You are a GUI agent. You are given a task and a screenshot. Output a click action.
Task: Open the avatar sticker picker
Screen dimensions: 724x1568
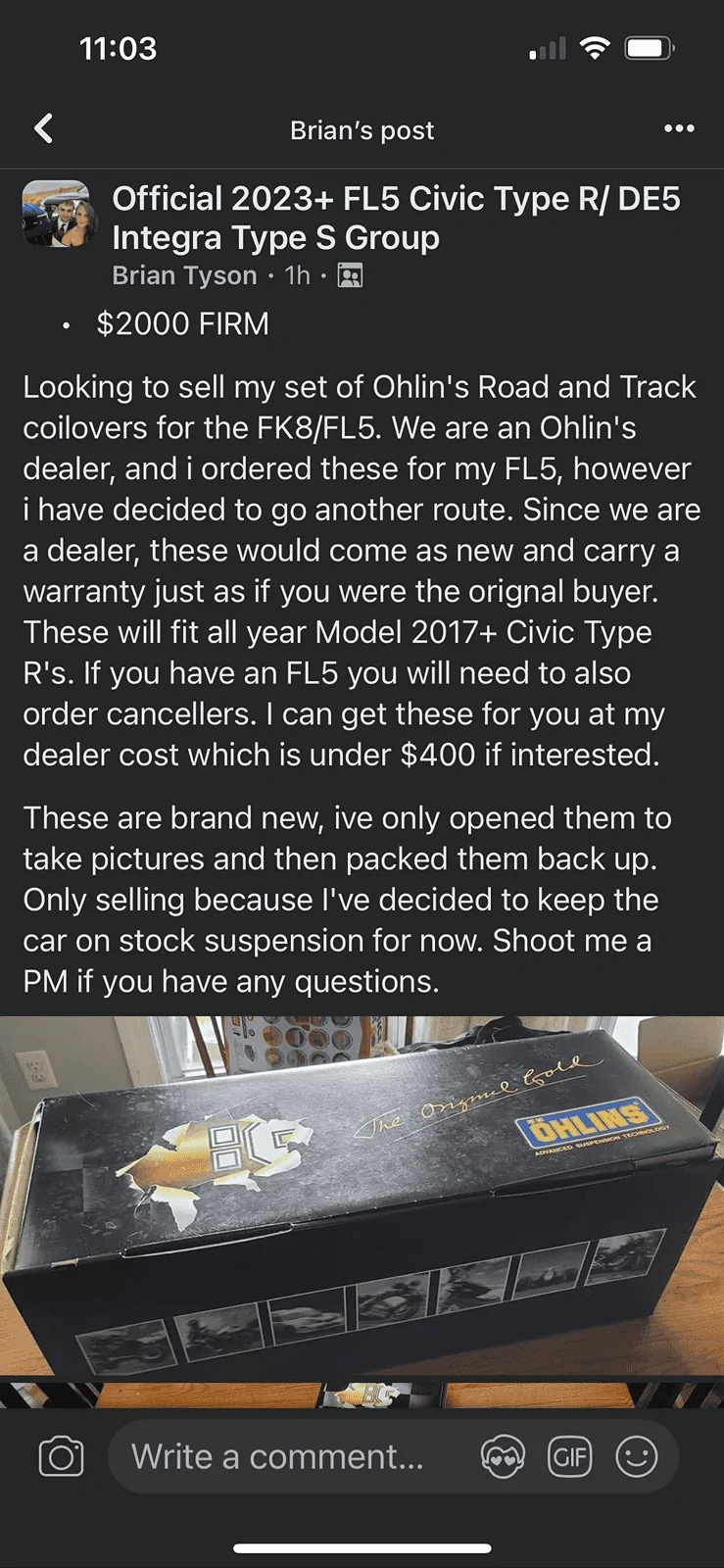(503, 1457)
